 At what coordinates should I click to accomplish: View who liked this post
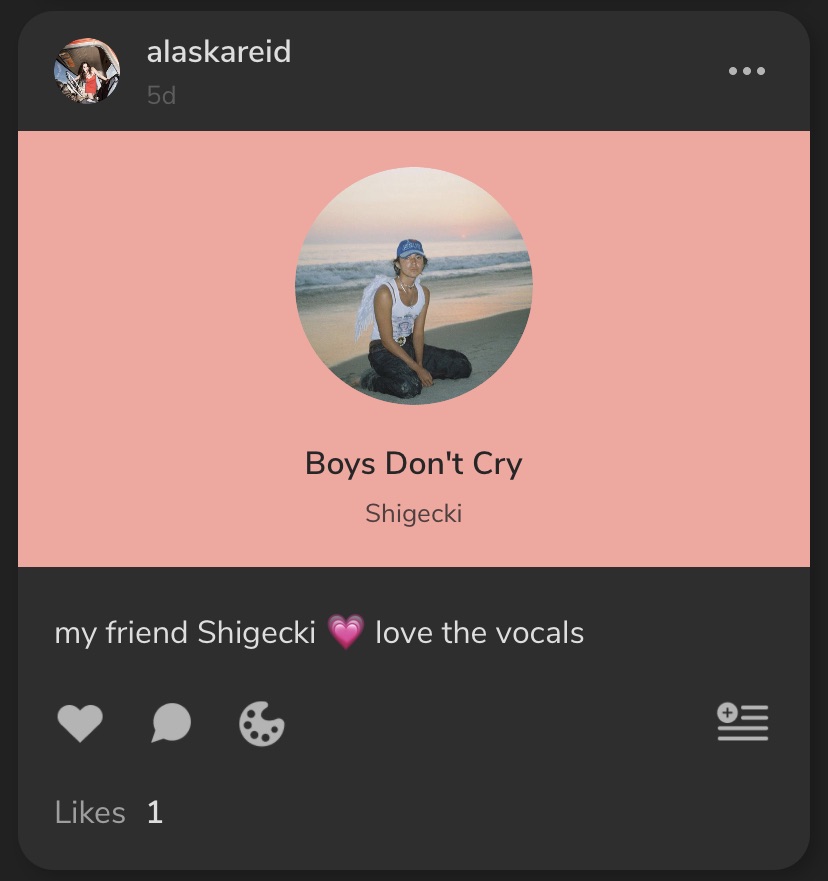pyautogui.click(x=108, y=812)
